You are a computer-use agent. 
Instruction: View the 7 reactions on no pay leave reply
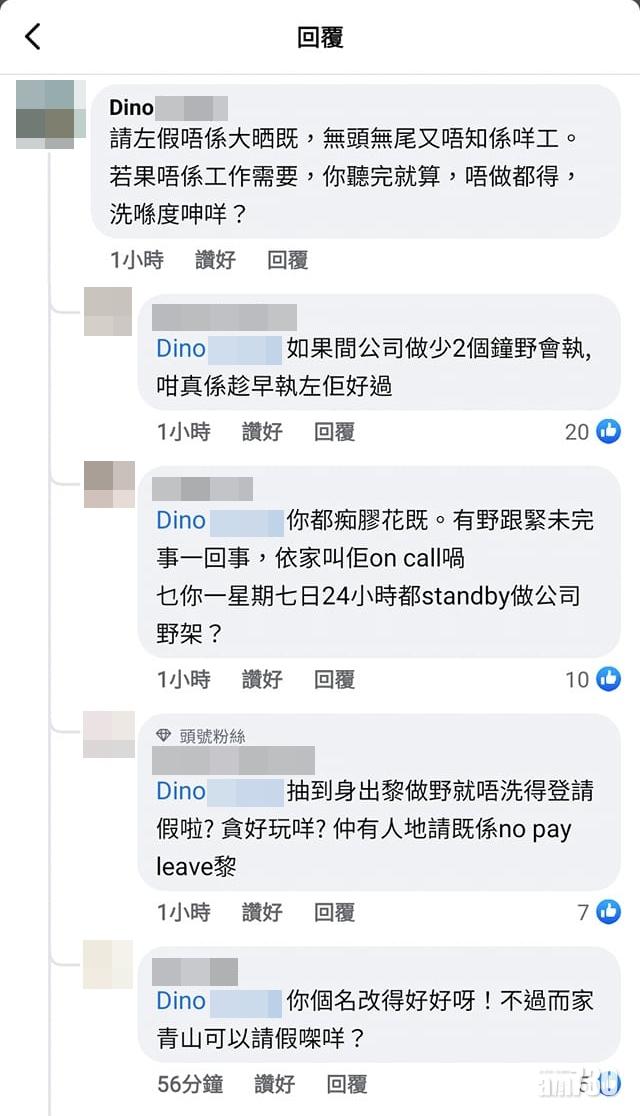(598, 912)
